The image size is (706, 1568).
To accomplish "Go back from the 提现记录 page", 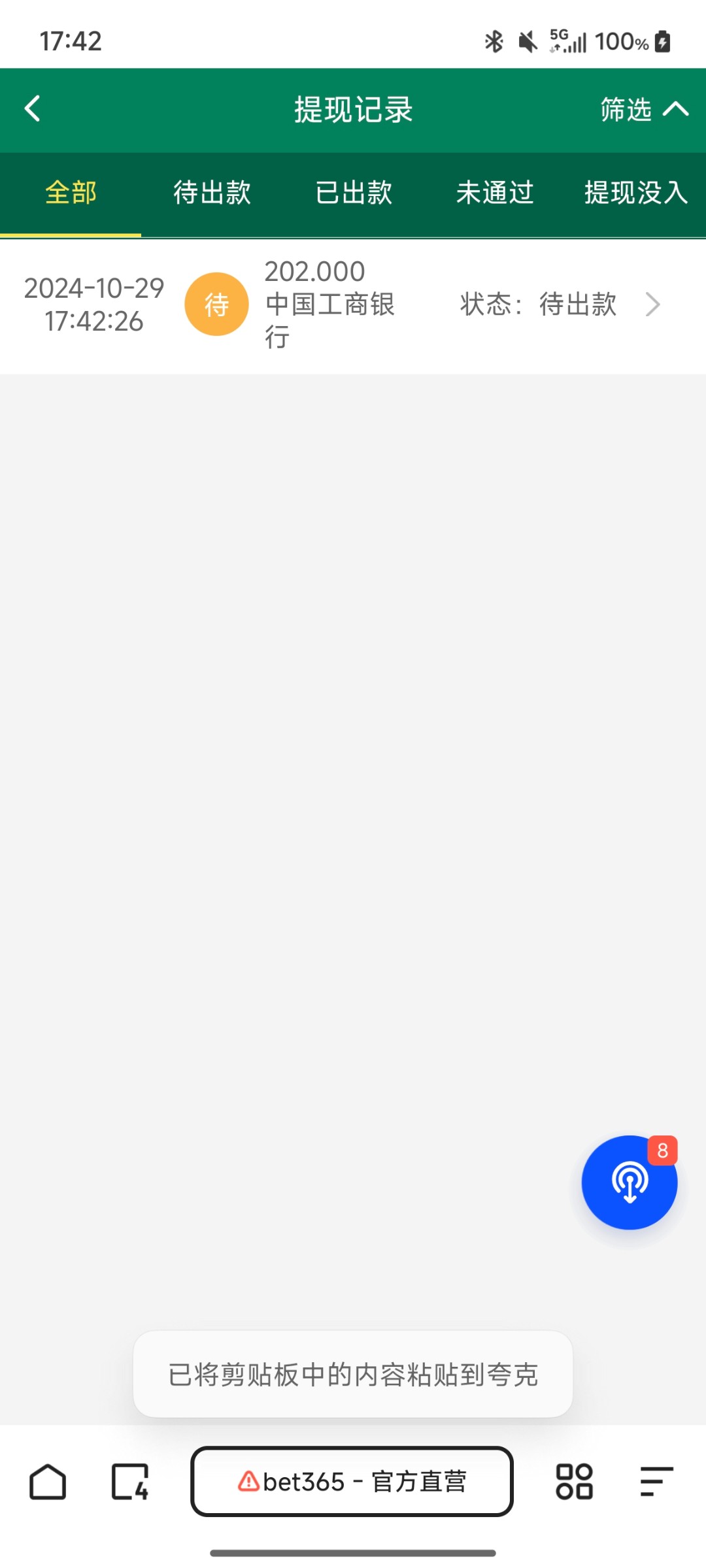I will tap(33, 108).
